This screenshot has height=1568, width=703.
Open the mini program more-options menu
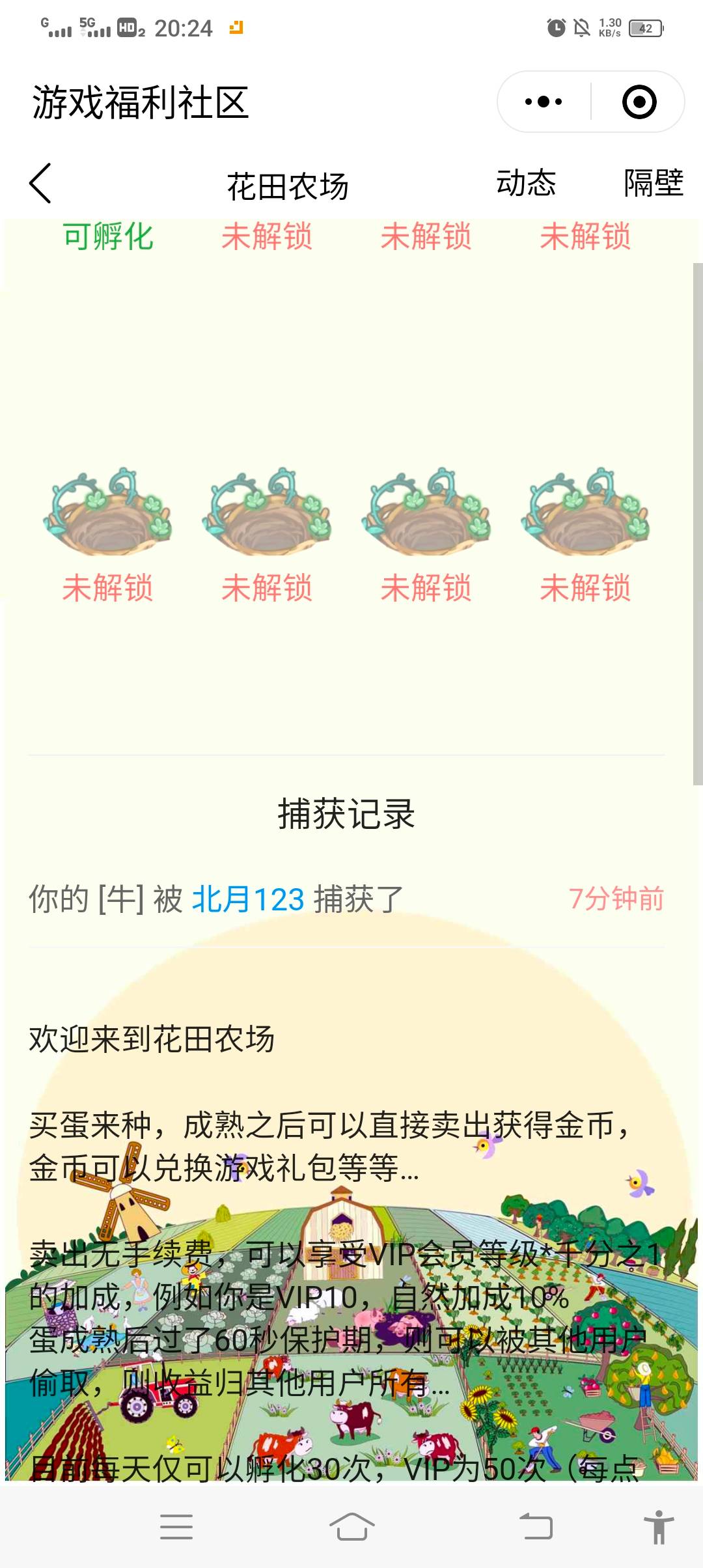click(544, 102)
